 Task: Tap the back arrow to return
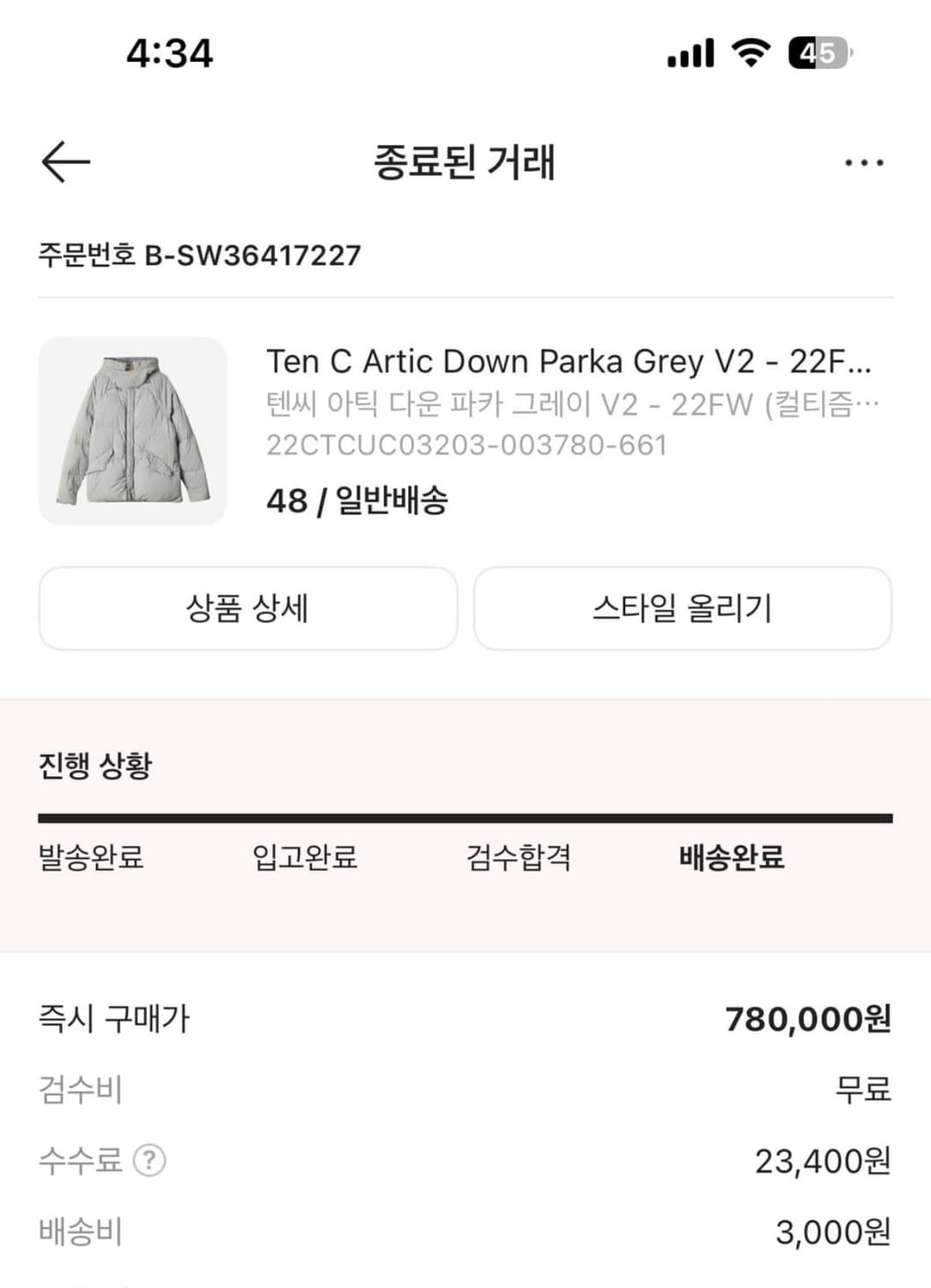pyautogui.click(x=63, y=160)
